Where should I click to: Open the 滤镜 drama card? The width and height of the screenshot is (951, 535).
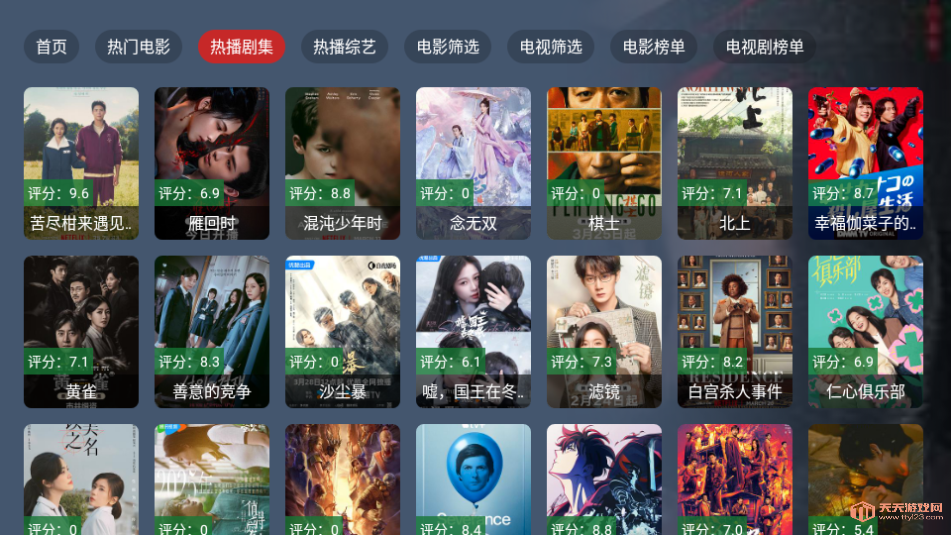click(604, 331)
